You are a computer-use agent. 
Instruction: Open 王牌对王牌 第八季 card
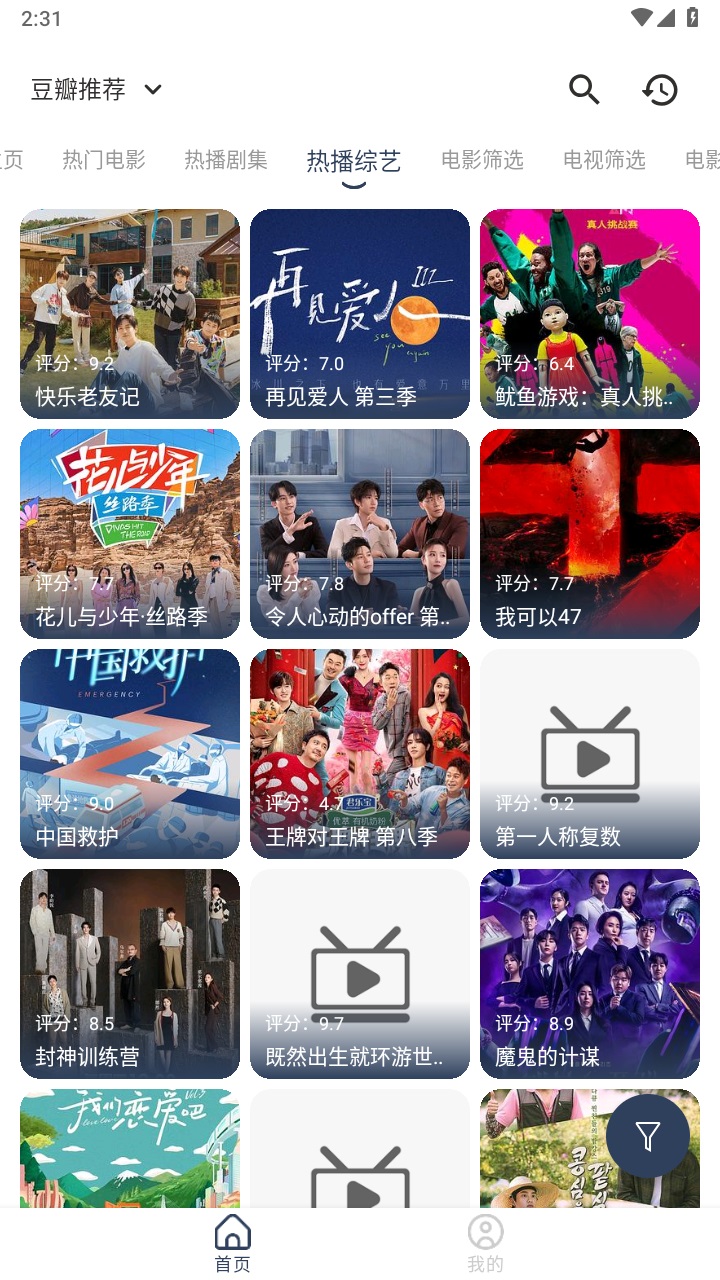click(360, 753)
